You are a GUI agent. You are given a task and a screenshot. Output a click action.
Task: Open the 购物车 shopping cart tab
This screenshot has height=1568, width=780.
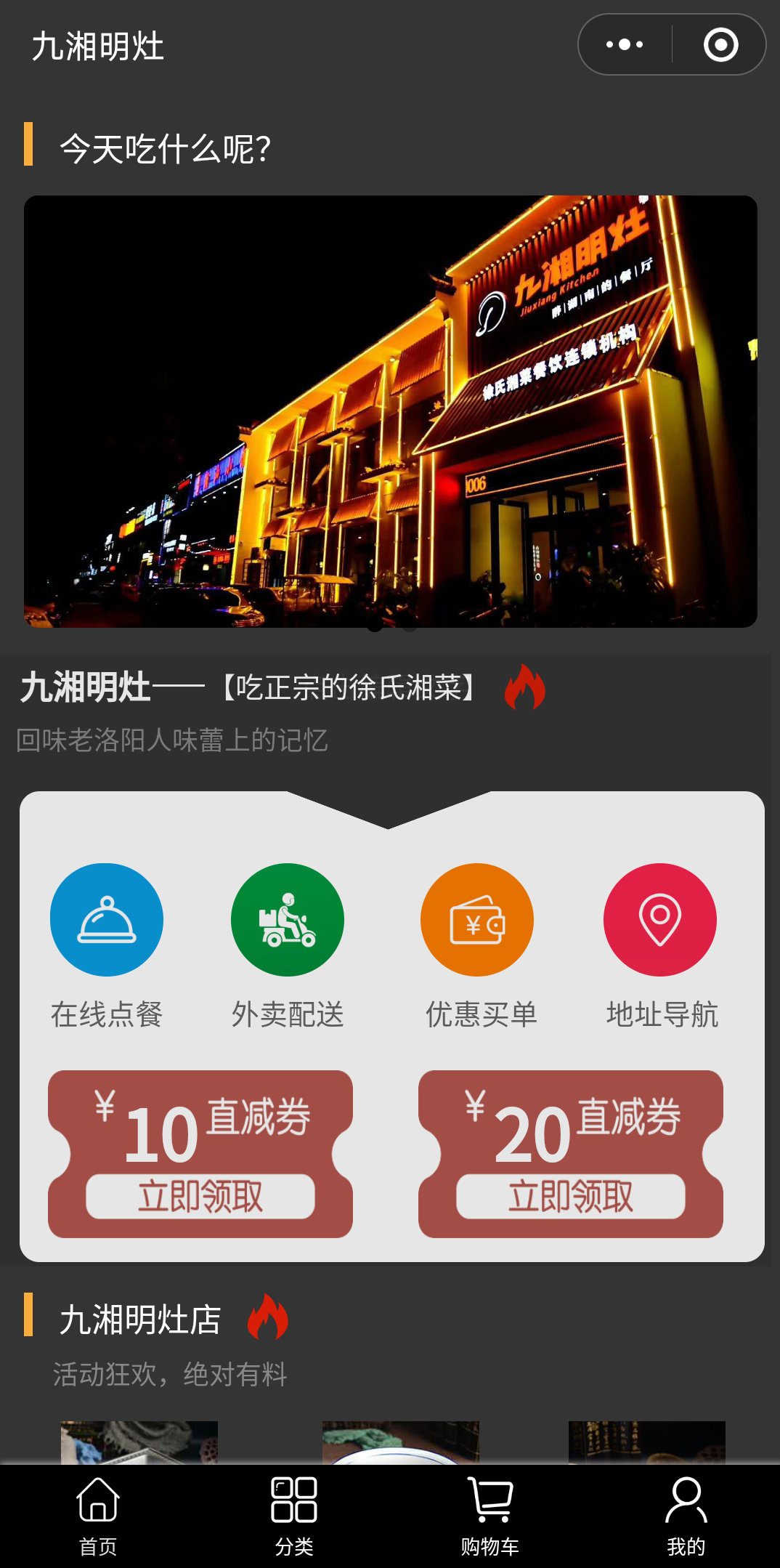point(489,1516)
